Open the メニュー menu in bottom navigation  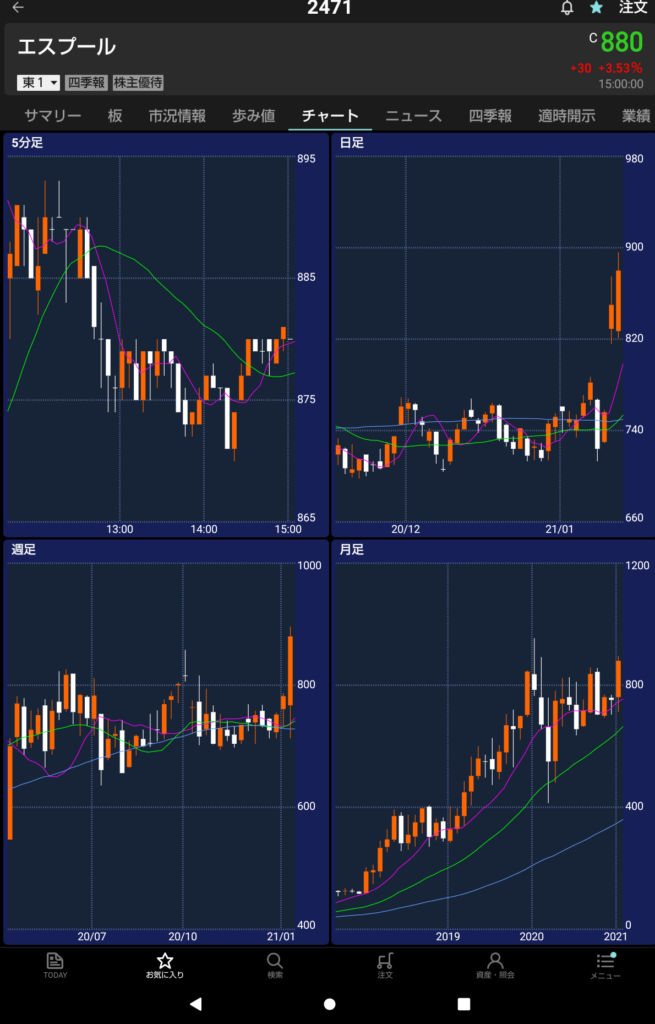pyautogui.click(x=604, y=965)
